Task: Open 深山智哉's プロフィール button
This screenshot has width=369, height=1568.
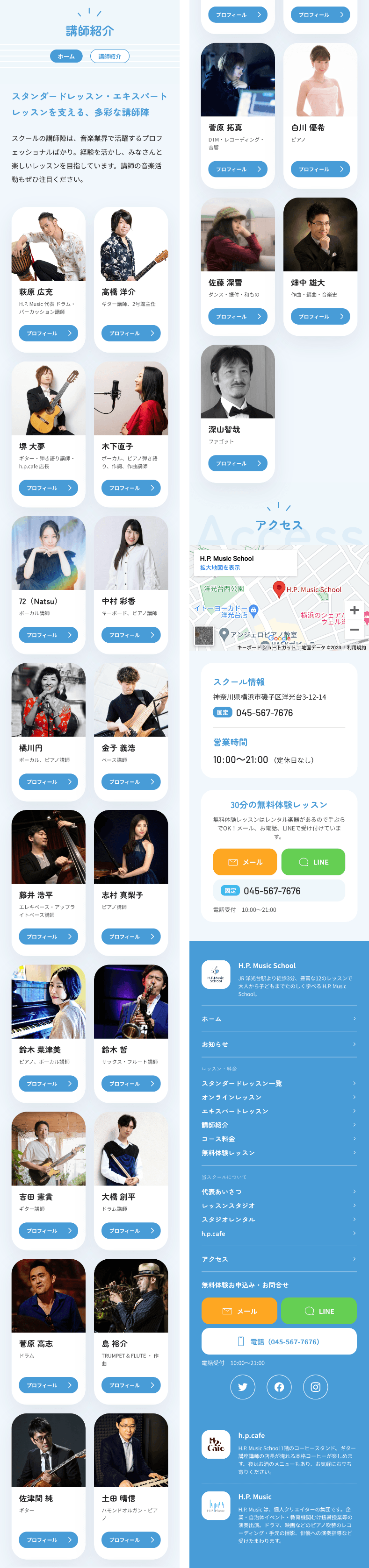Action: coord(237,463)
